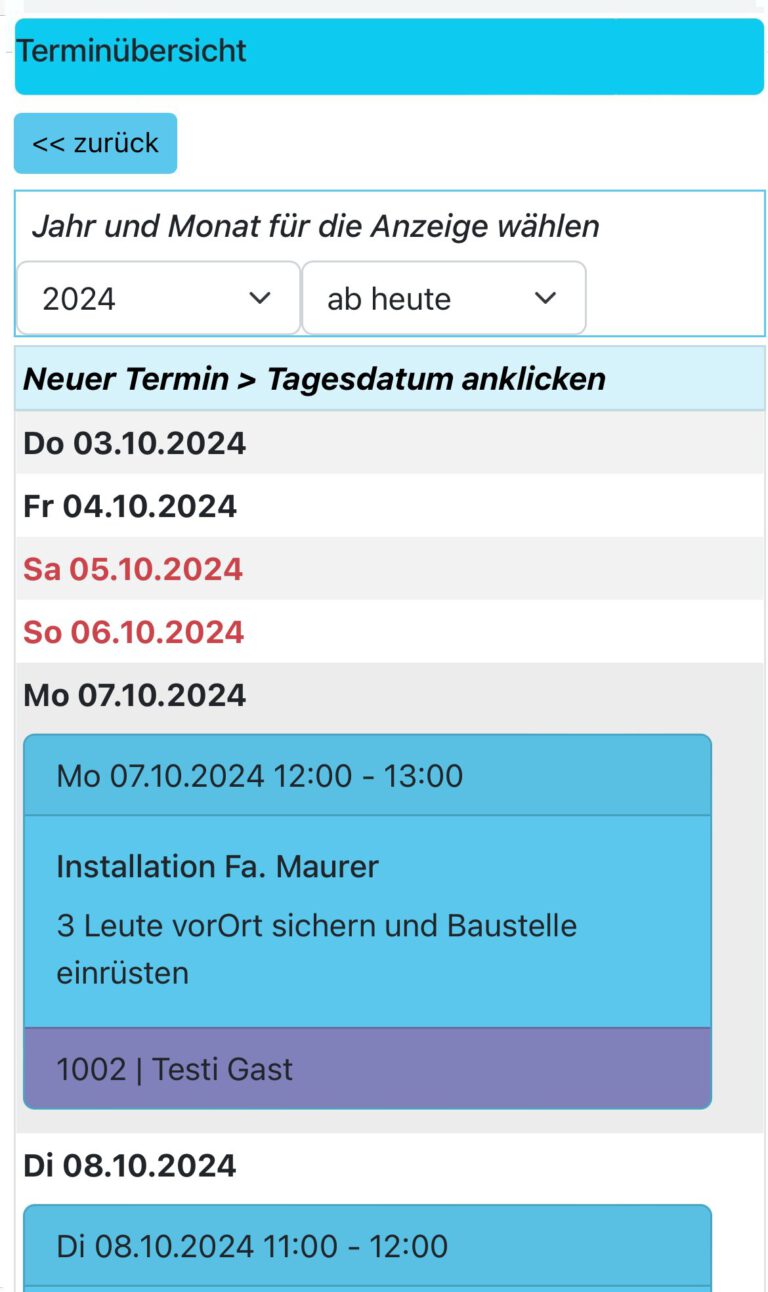768x1292 pixels.
Task: Click the '<< zurück' button to go back
Action: [95, 143]
